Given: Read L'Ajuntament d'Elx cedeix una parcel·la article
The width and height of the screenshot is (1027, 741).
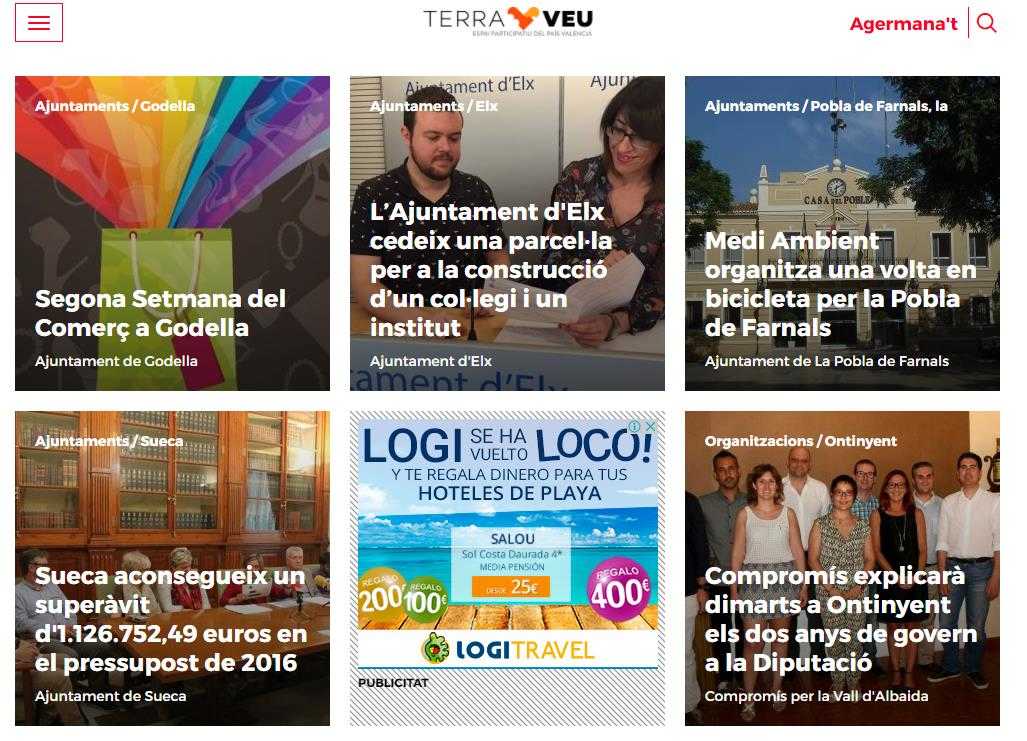Looking at the screenshot, I should (x=490, y=270).
